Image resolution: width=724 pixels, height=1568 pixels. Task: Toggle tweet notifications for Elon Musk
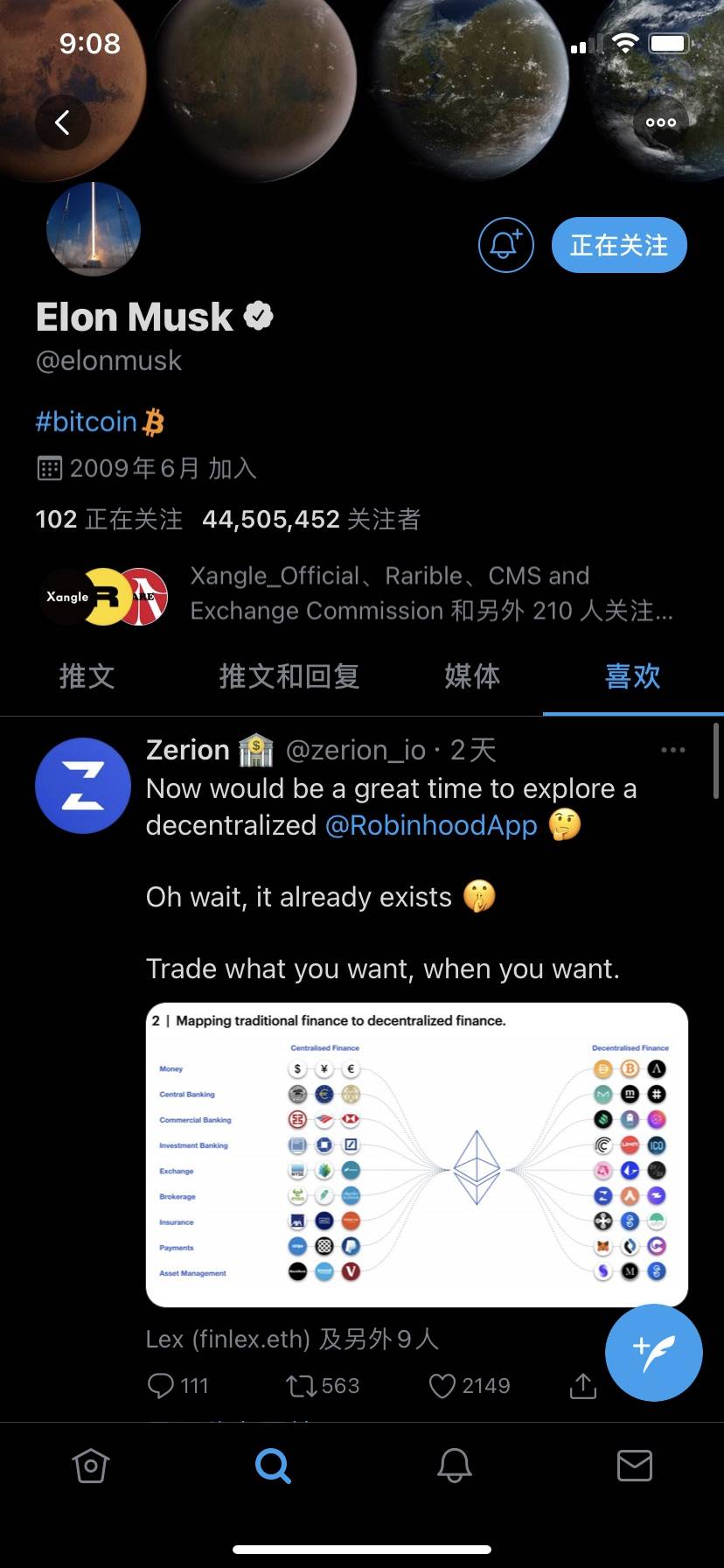(505, 245)
